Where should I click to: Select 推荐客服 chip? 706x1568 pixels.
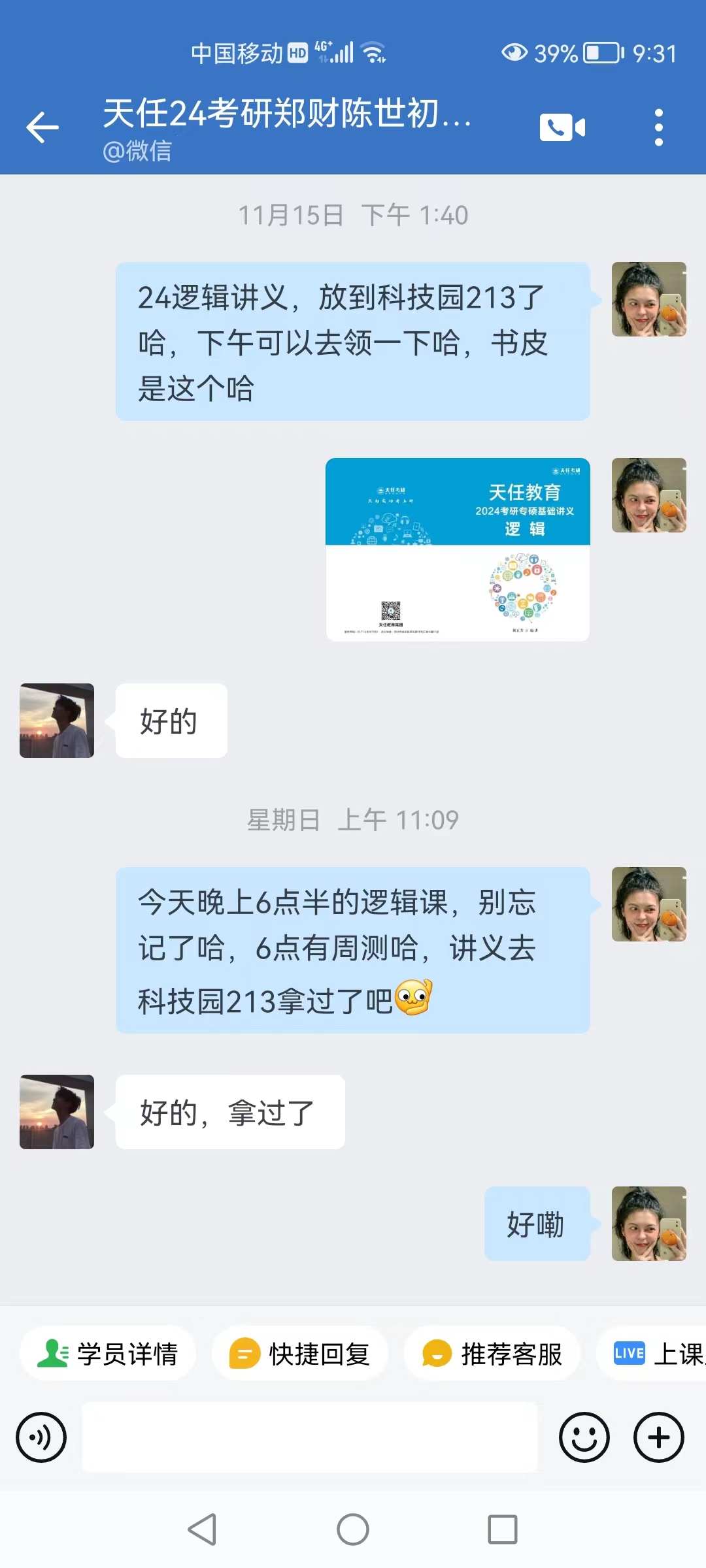pyautogui.click(x=492, y=1353)
